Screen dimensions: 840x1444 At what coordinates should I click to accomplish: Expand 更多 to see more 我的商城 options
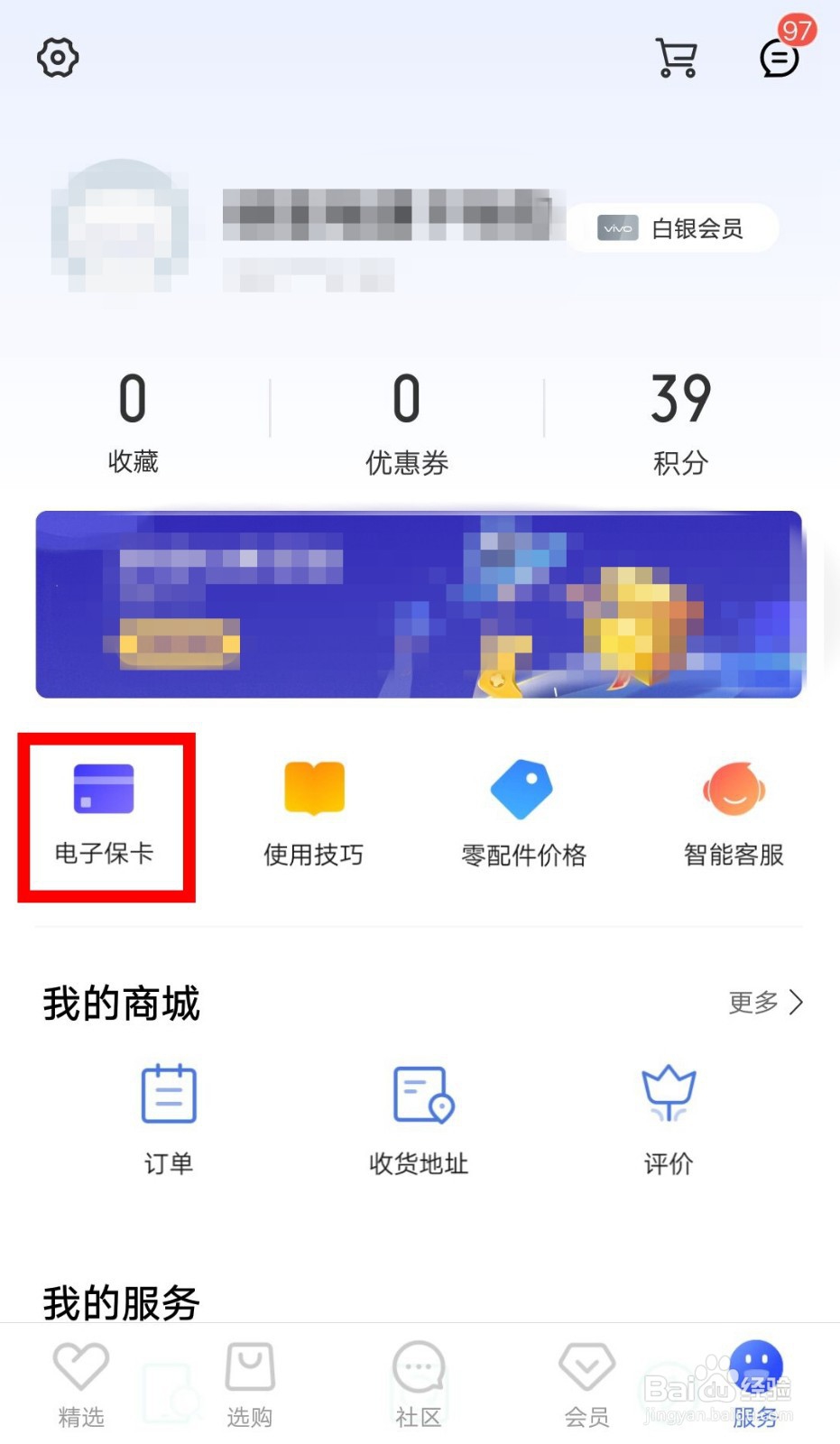[x=764, y=1002]
